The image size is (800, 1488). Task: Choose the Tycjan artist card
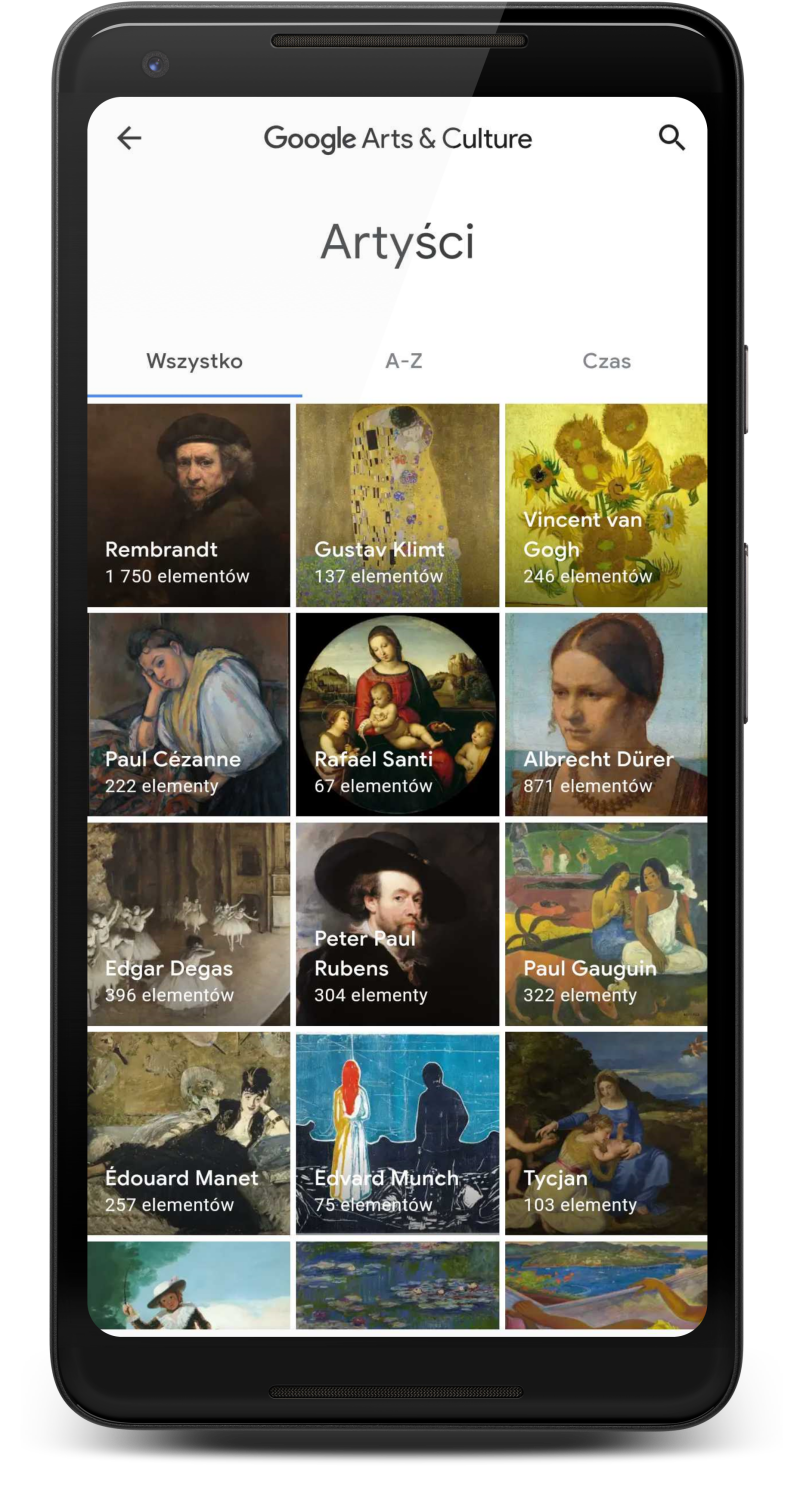click(x=606, y=1133)
